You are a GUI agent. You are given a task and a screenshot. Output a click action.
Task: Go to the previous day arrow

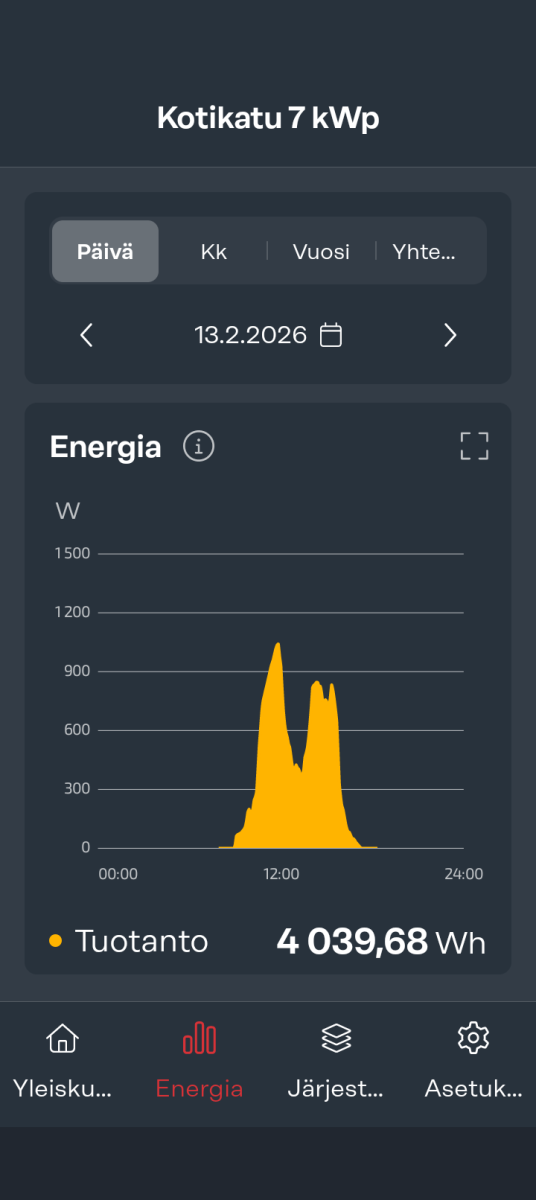pyautogui.click(x=86, y=335)
